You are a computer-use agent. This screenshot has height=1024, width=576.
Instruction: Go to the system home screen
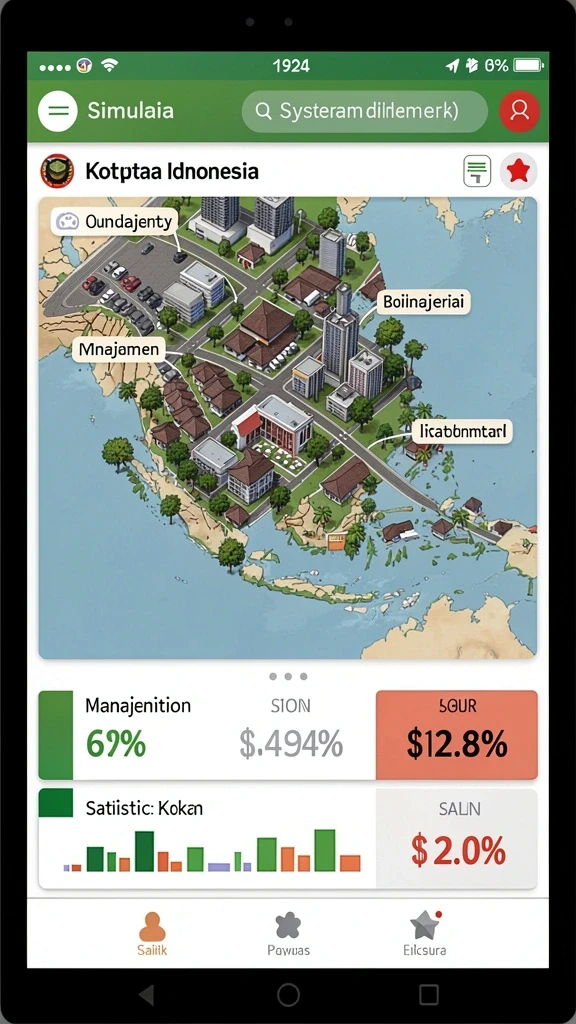(x=288, y=995)
